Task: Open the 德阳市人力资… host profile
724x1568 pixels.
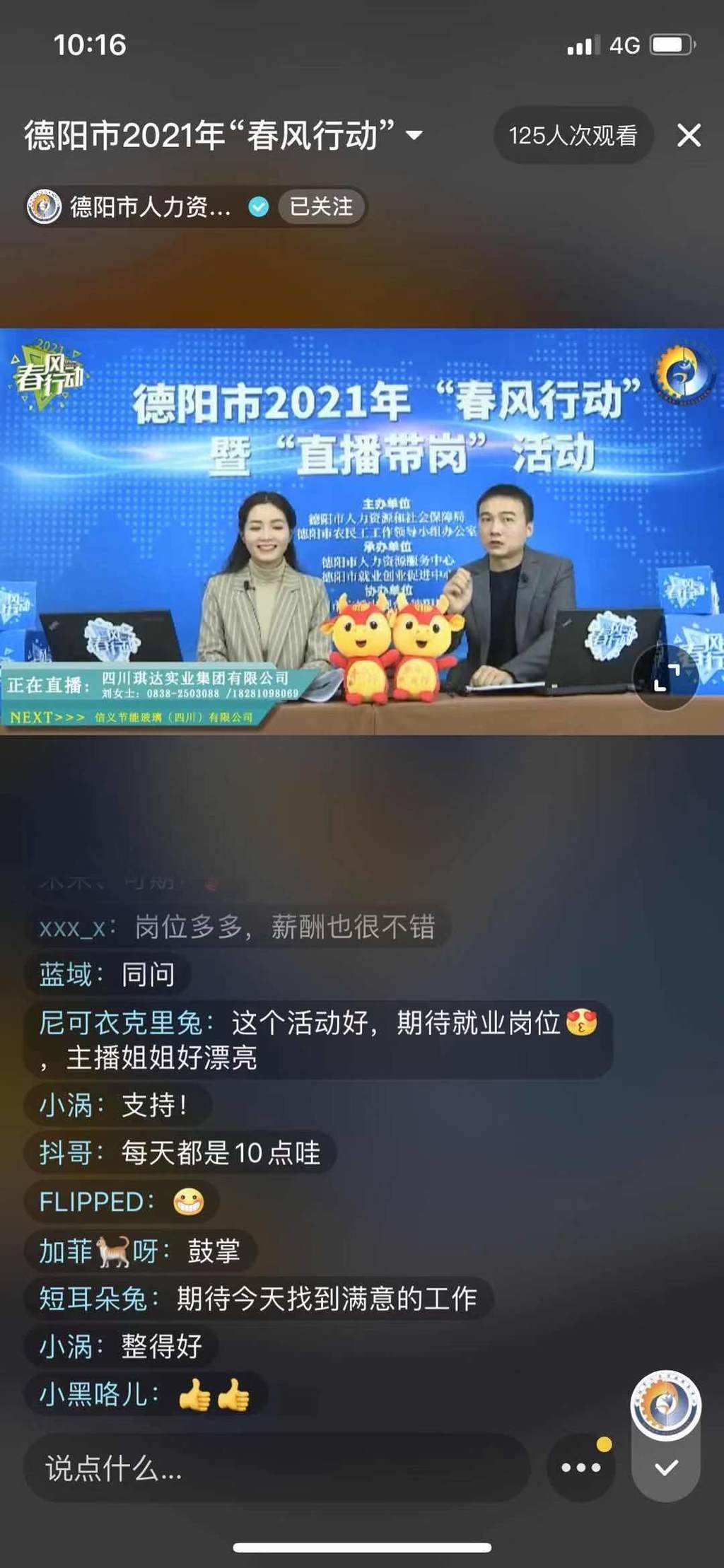Action: (x=148, y=206)
